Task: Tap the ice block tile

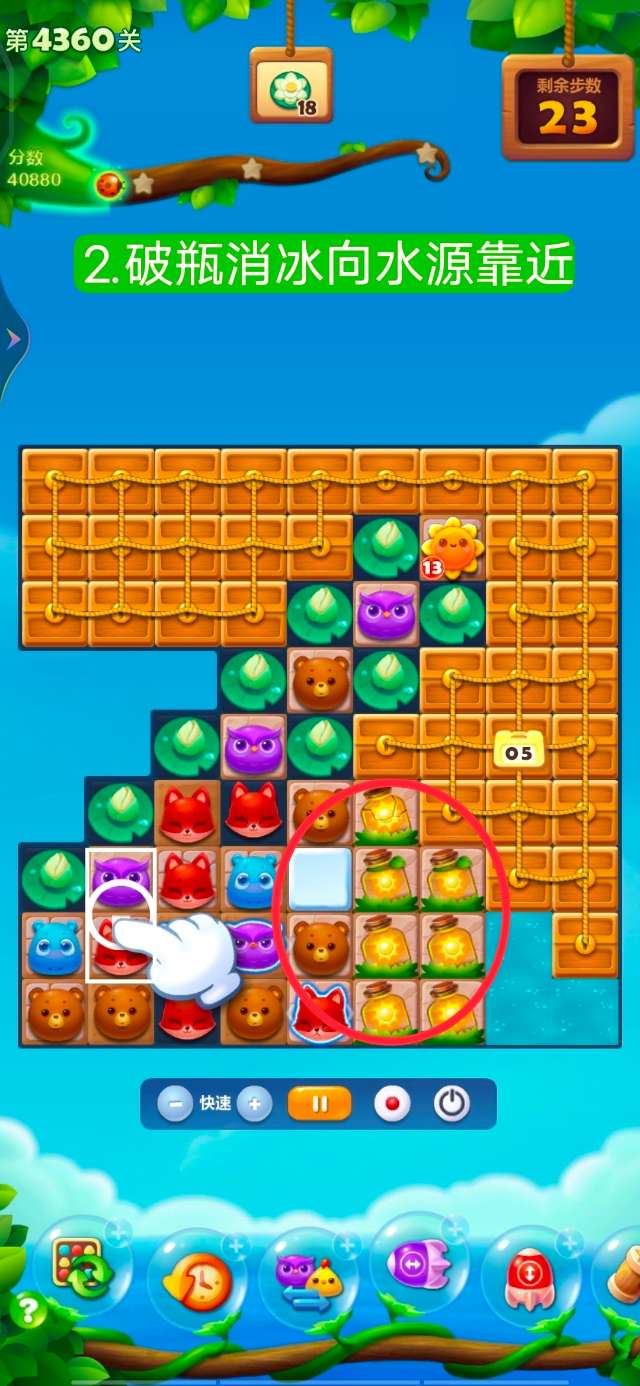Action: click(320, 879)
